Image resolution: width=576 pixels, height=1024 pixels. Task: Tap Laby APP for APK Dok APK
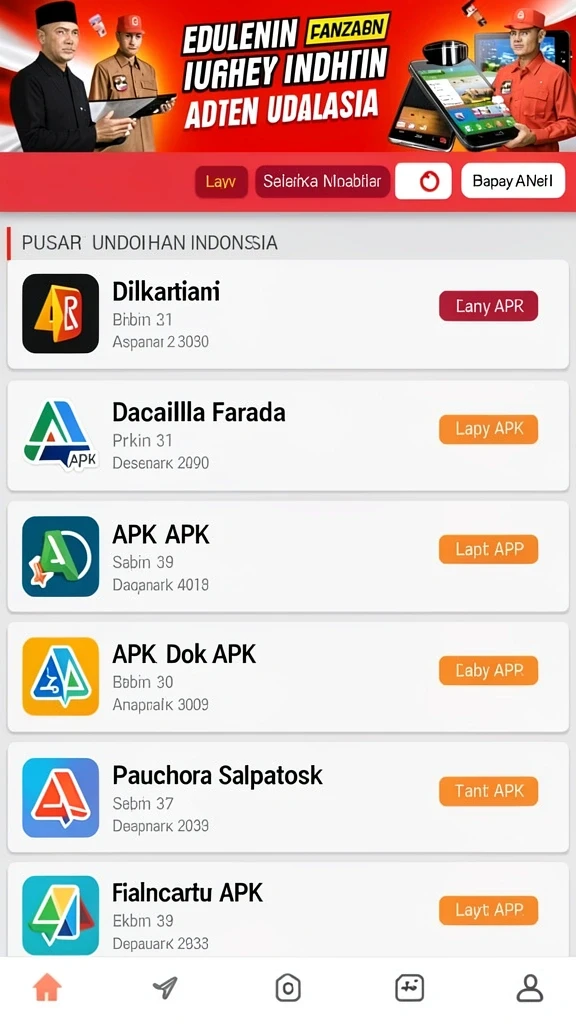(x=488, y=671)
